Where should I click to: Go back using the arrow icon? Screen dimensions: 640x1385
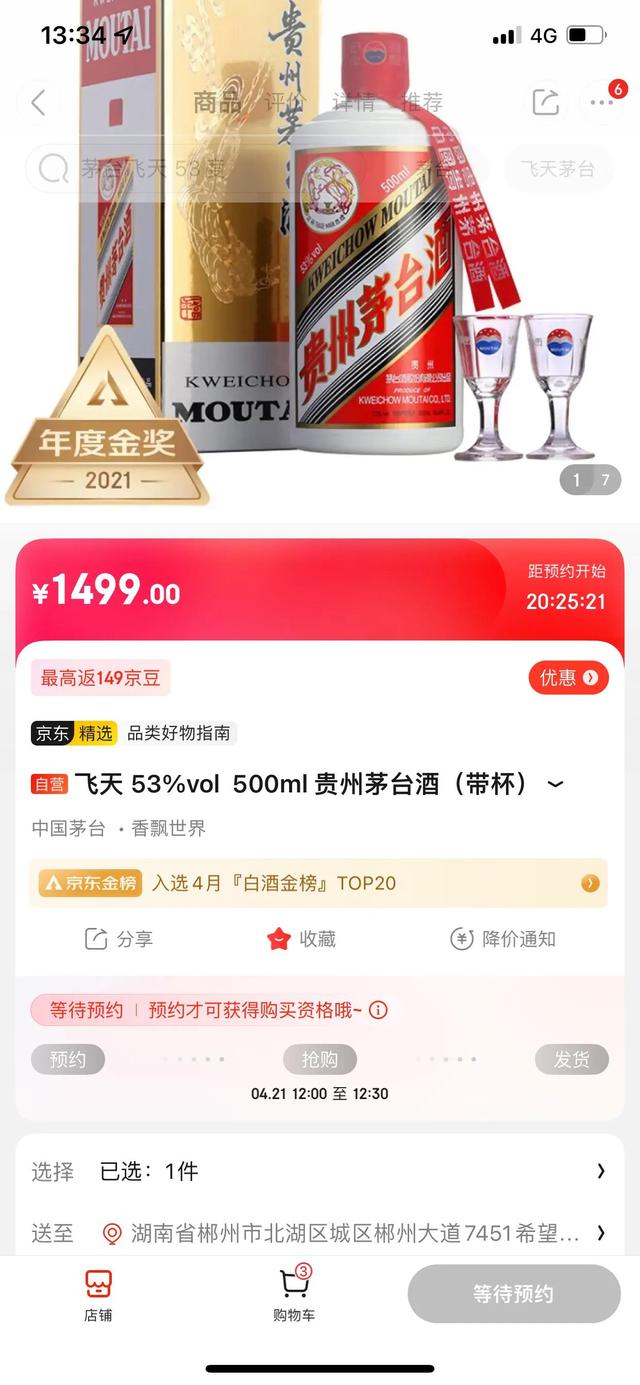[x=39, y=102]
